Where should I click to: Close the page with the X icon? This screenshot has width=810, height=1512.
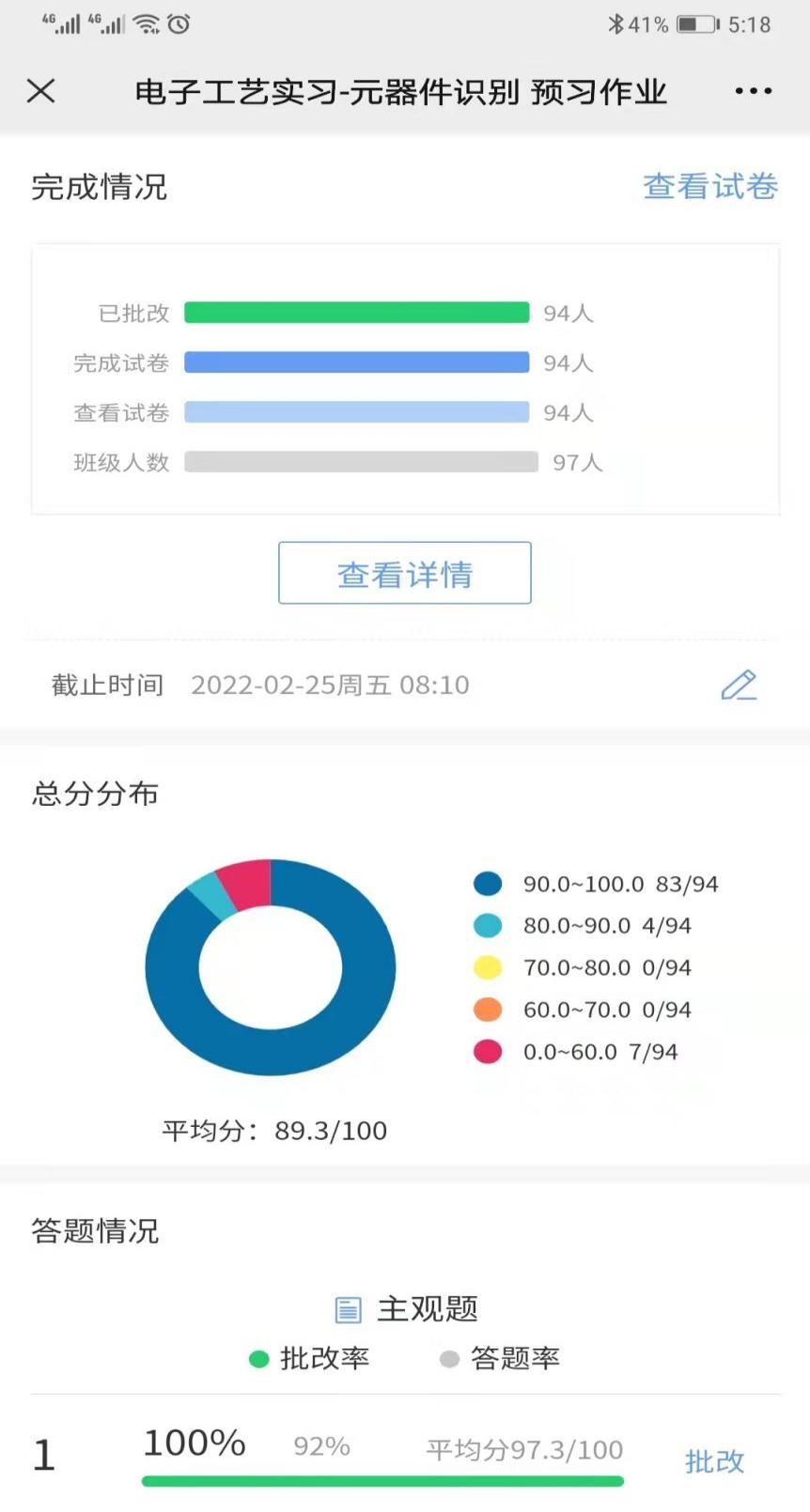pos(41,91)
